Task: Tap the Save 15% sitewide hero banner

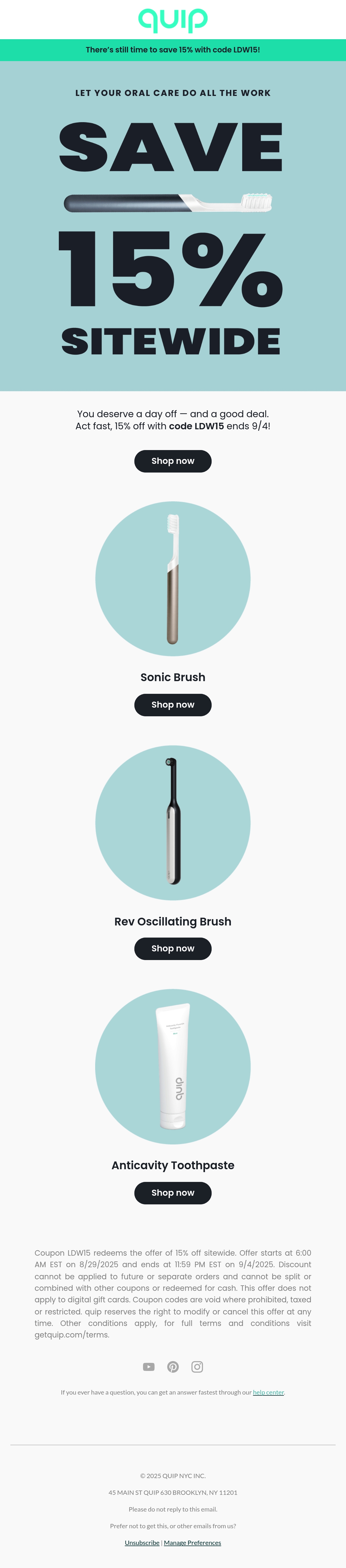Action: point(173,226)
